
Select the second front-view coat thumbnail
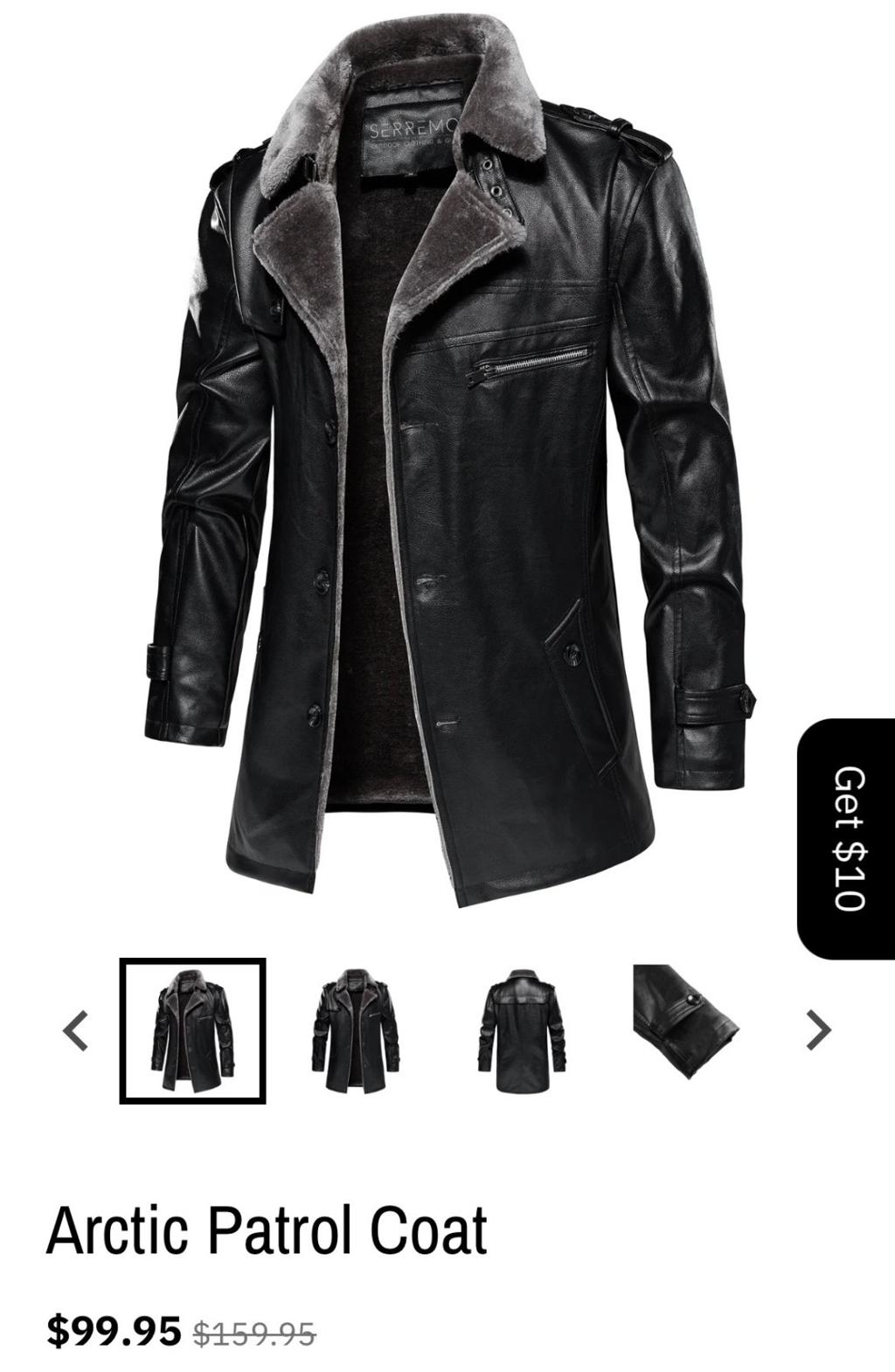pos(355,1031)
